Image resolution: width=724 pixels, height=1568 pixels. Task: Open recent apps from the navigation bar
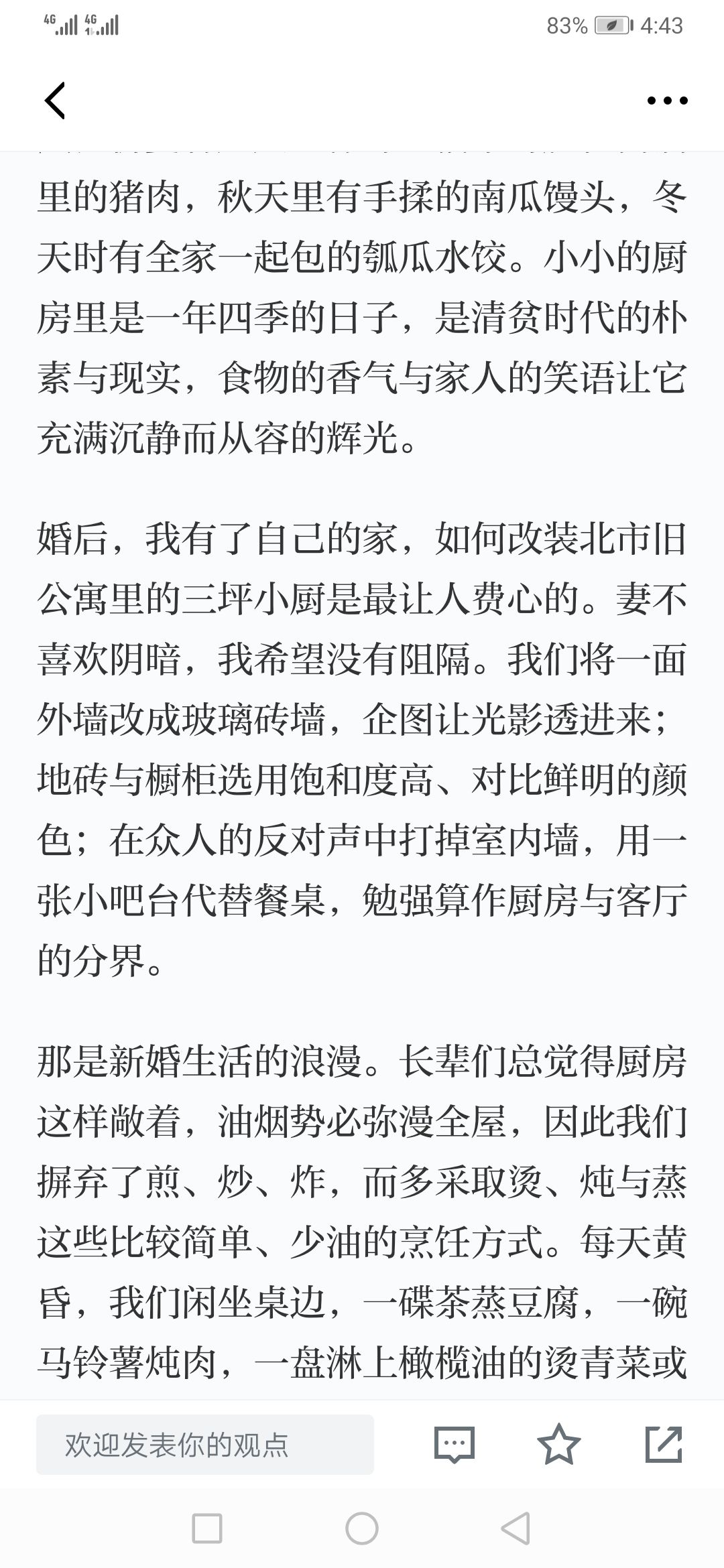tap(207, 1530)
